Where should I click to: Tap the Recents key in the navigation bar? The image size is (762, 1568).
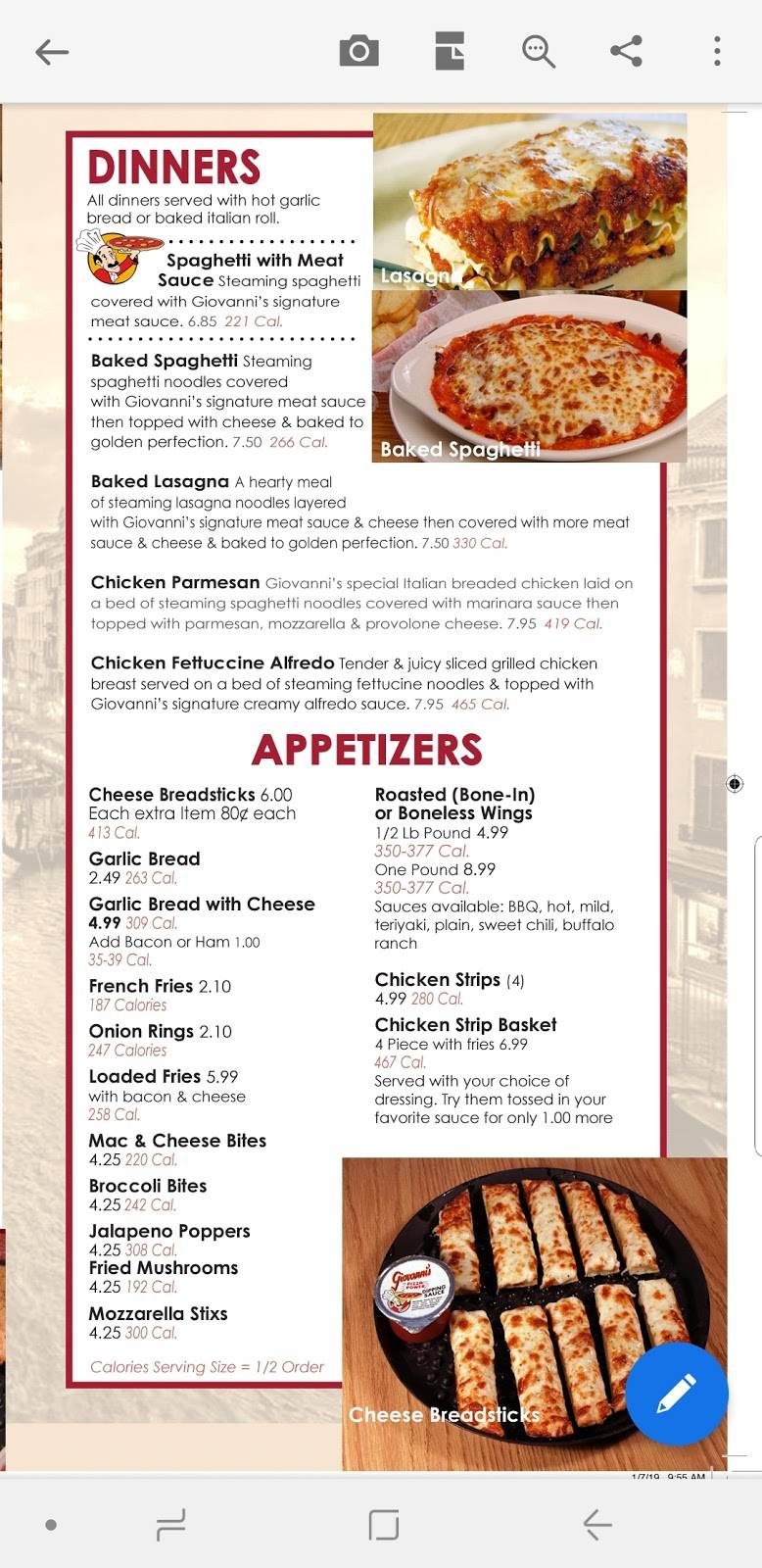point(170,1523)
